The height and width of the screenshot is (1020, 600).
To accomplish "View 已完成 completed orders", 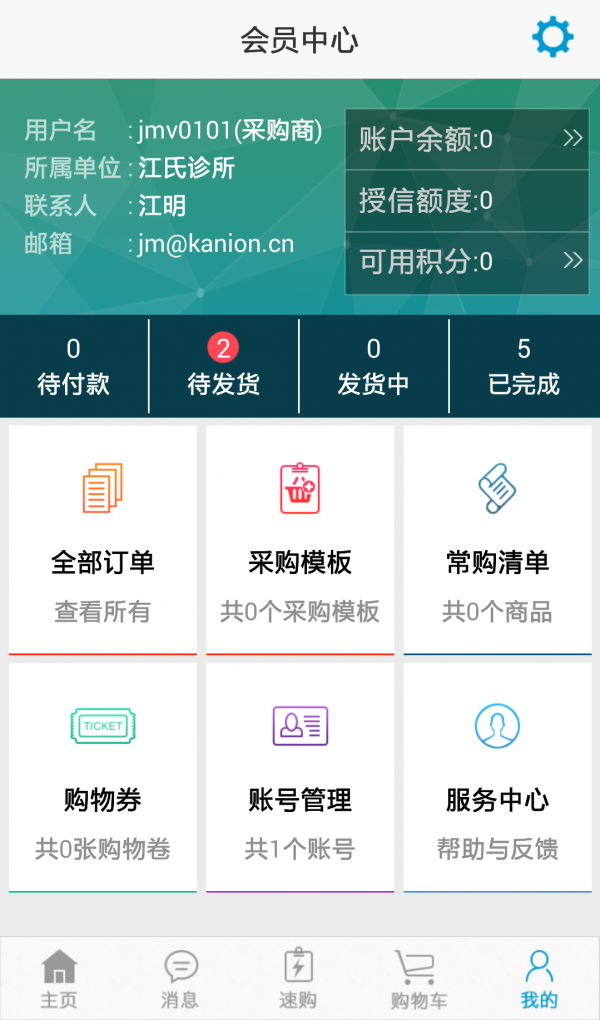I will 525,366.
